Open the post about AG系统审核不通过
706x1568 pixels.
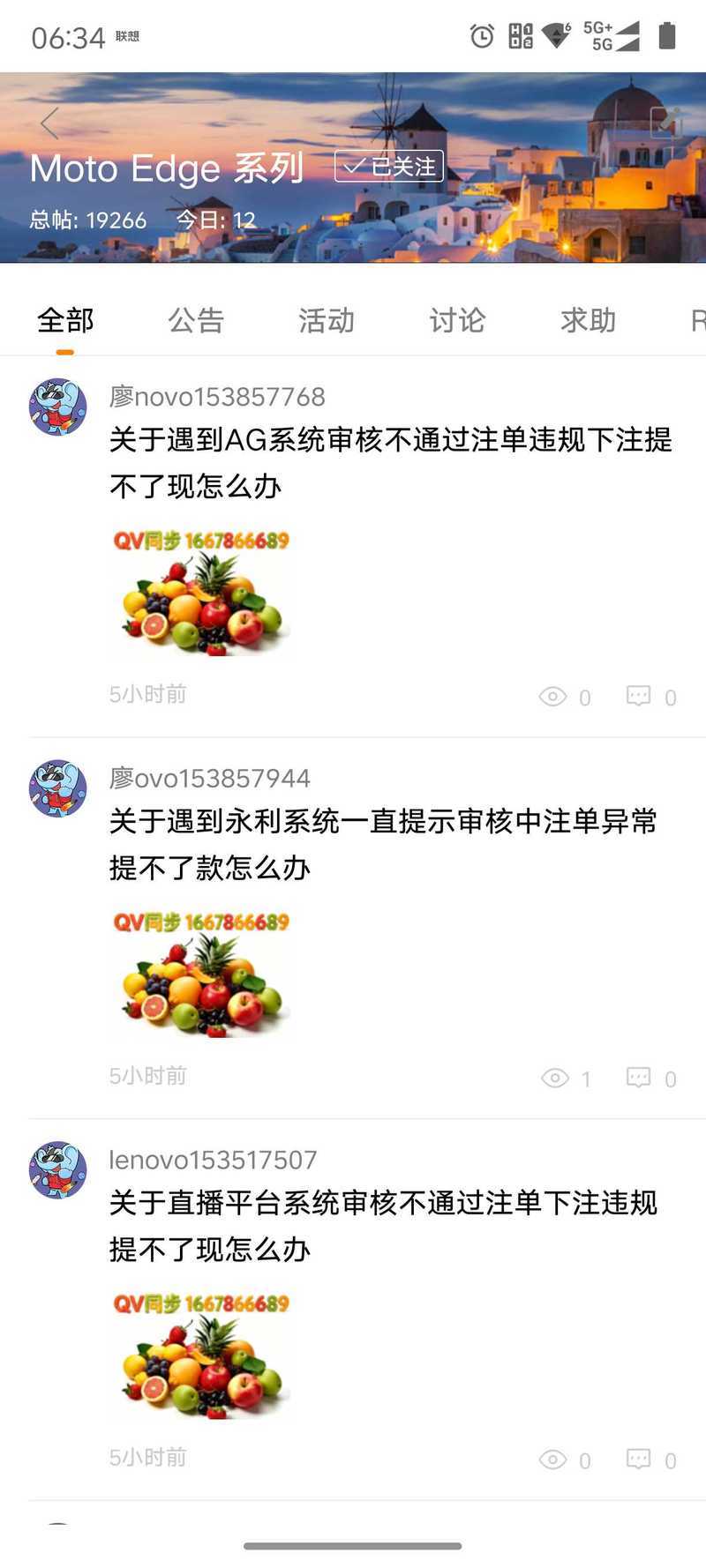390,462
